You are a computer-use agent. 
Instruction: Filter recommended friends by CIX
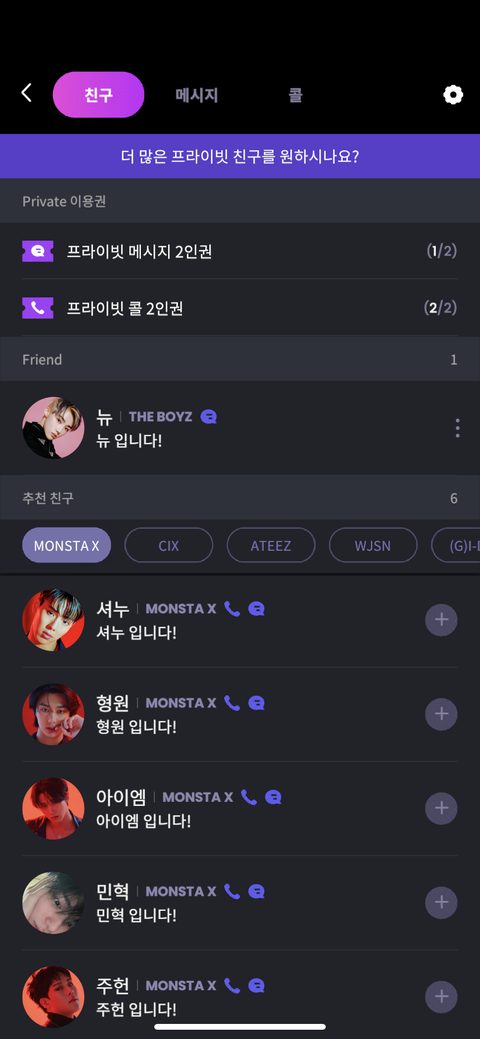[x=168, y=545]
